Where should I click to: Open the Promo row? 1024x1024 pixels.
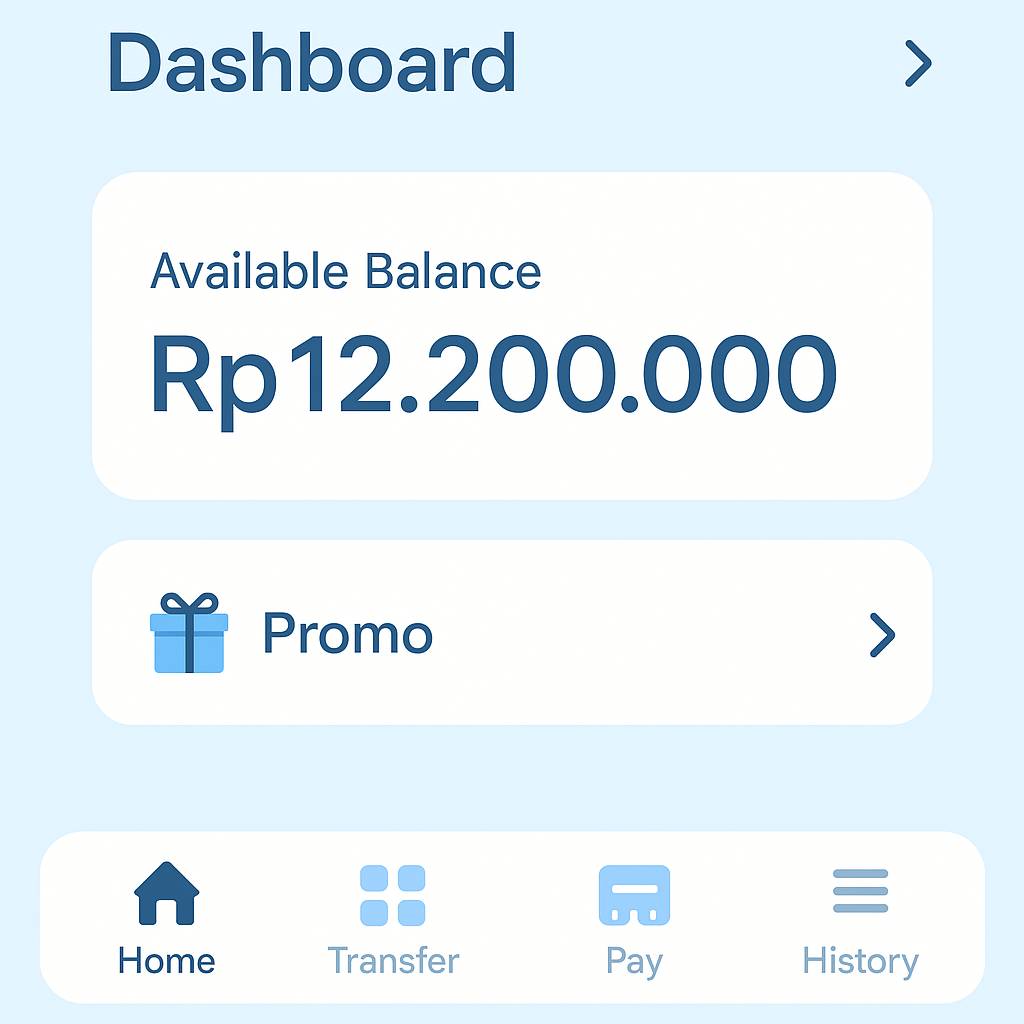511,633
